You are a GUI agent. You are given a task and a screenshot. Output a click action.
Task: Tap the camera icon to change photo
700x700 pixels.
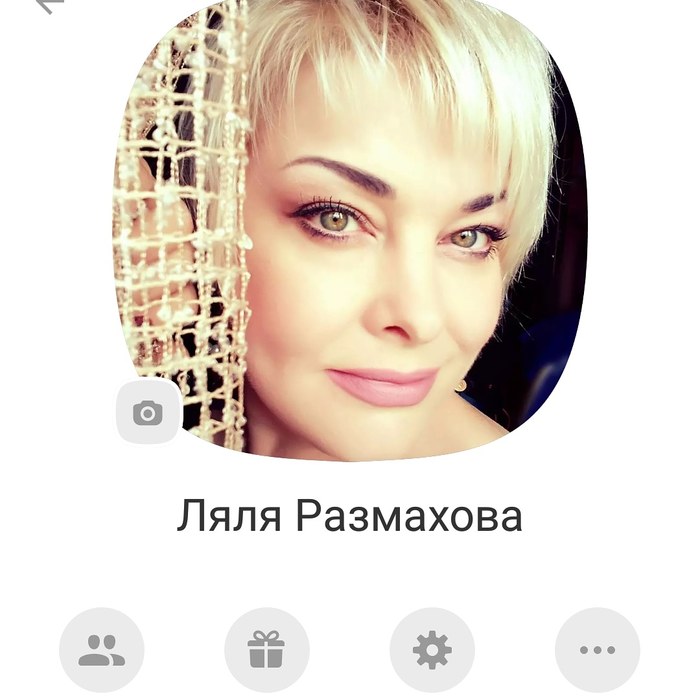point(148,412)
